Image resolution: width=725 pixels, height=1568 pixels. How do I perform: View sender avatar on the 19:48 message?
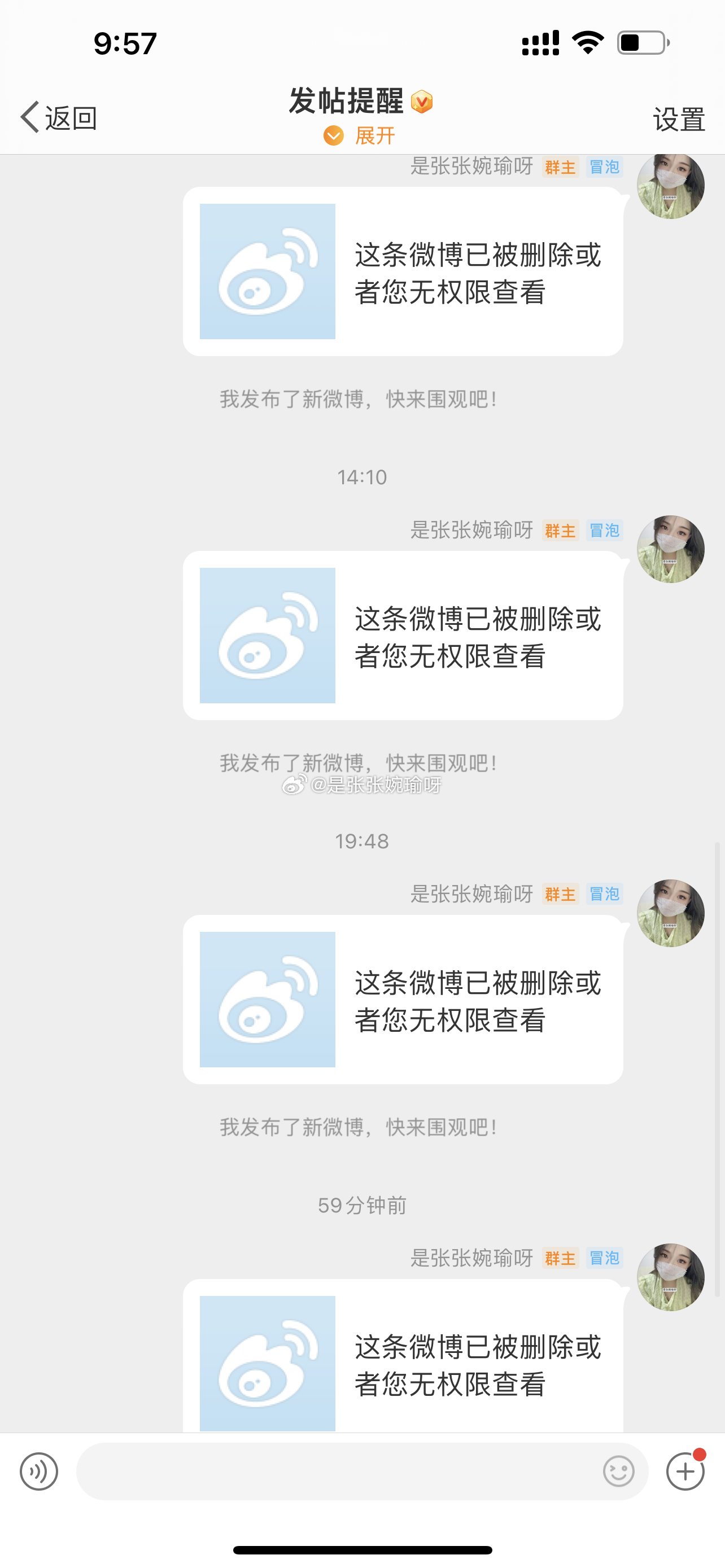[670, 913]
